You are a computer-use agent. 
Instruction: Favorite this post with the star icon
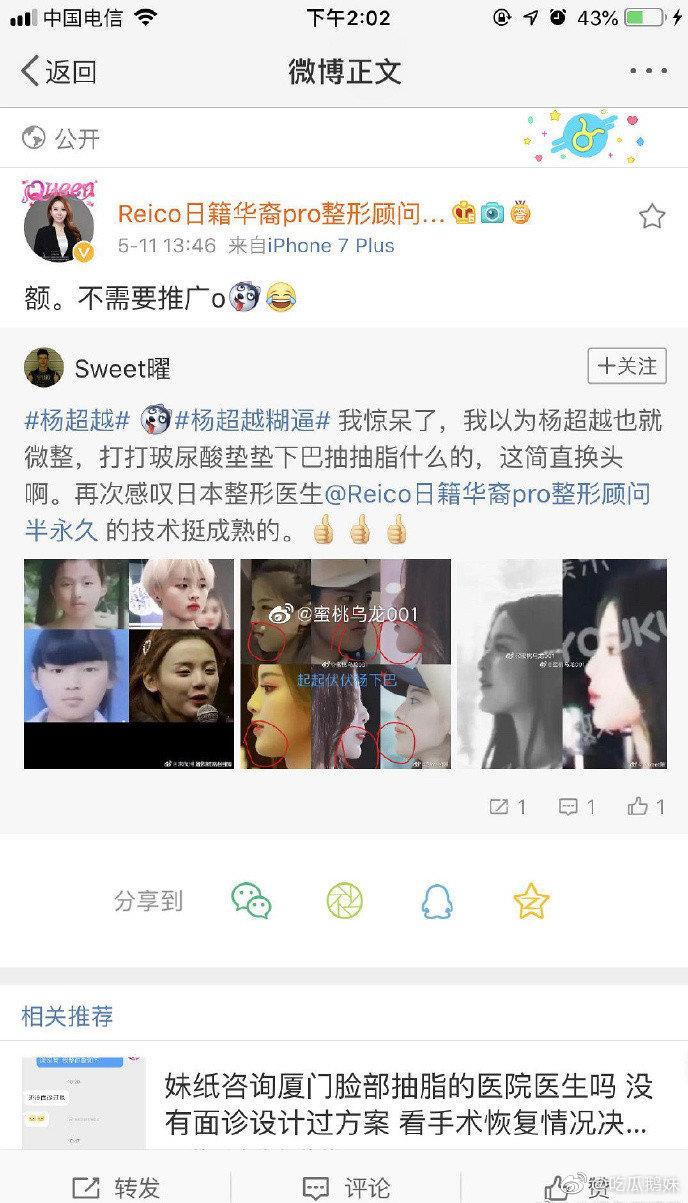tap(651, 216)
